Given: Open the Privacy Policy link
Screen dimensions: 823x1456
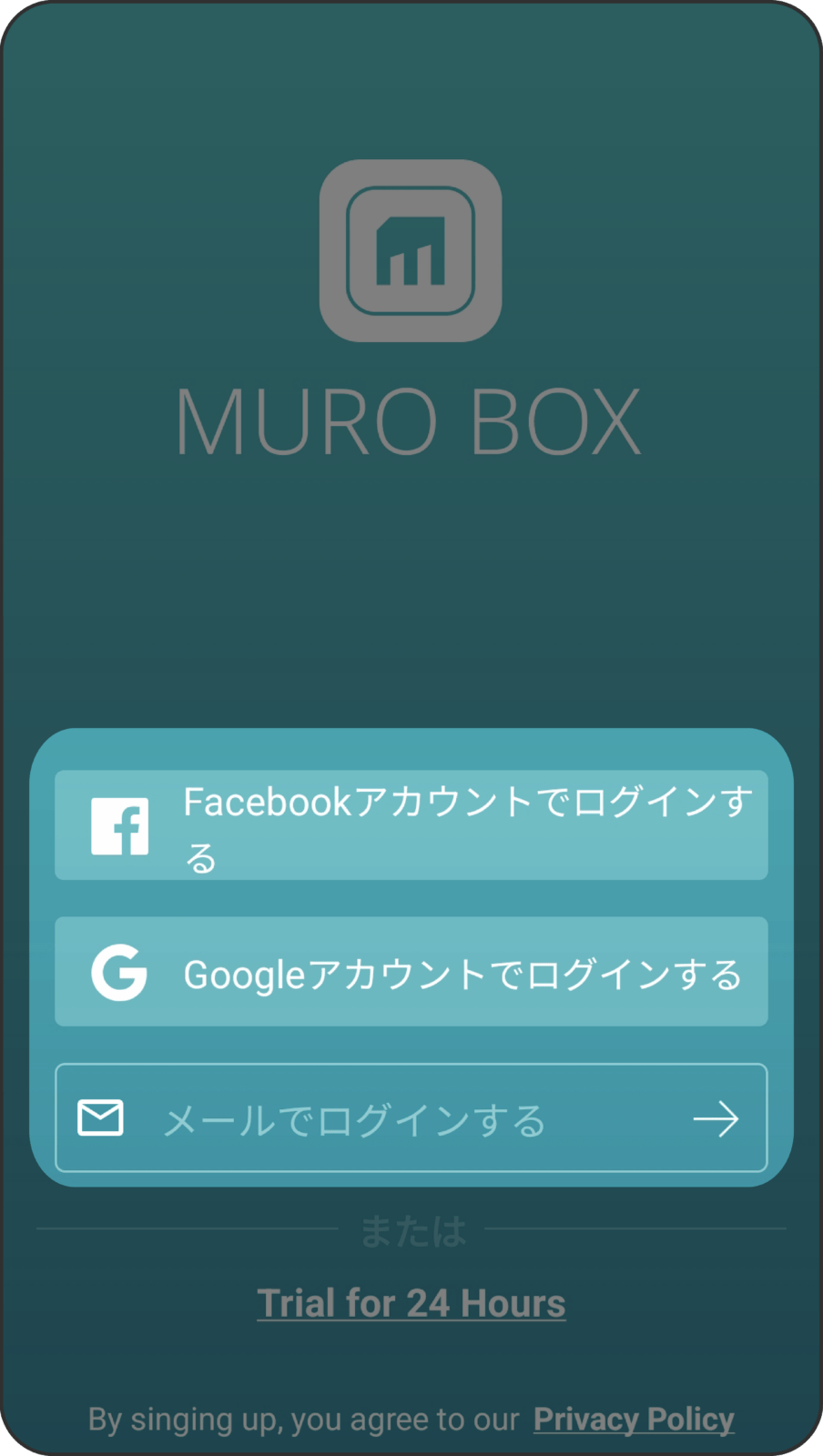Looking at the screenshot, I should 634,1420.
